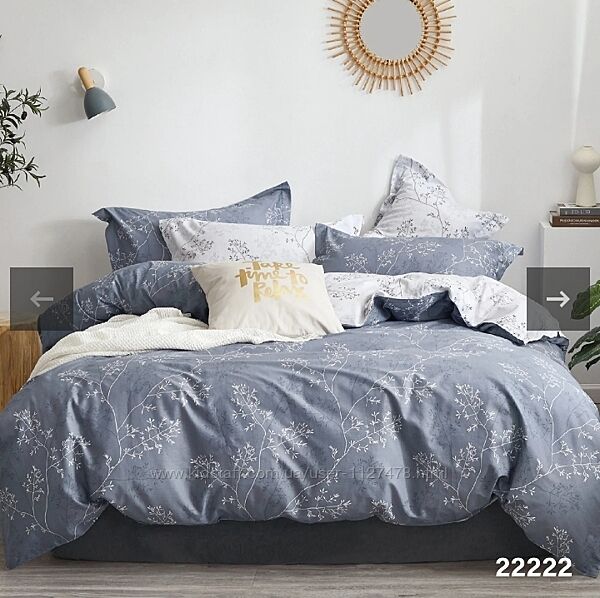This screenshot has width=600, height=598.
Task: Go to the previous product photo
Action: coord(41,298)
